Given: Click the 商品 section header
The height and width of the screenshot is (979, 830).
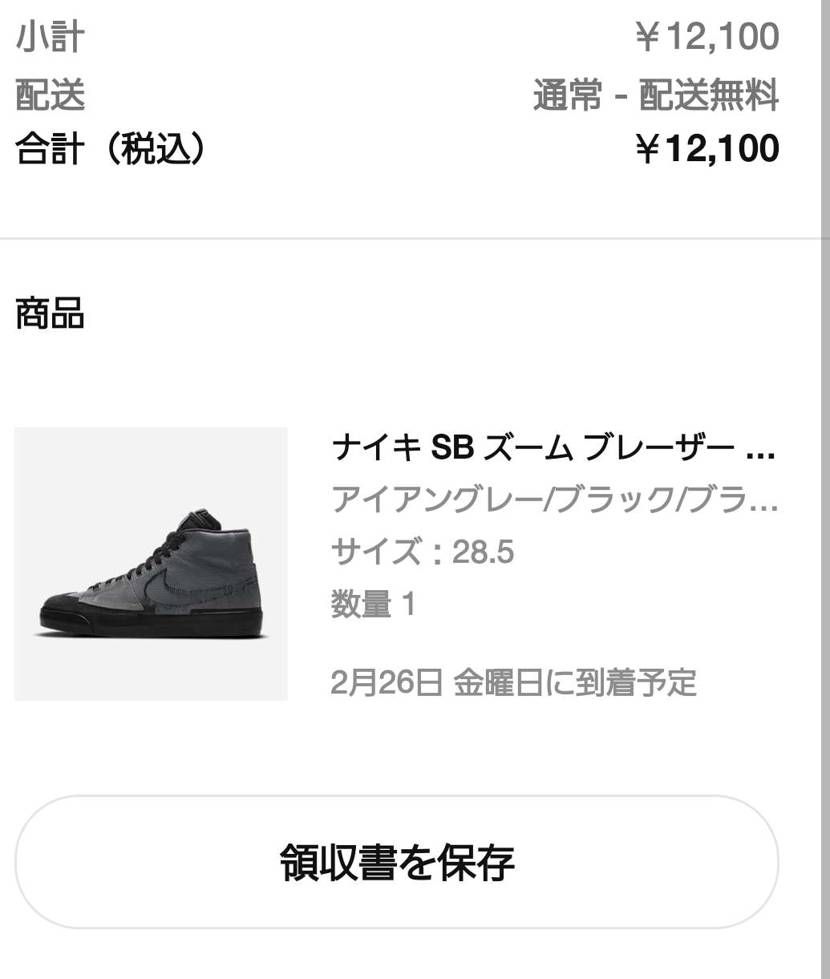Looking at the screenshot, I should pyautogui.click(x=48, y=315).
